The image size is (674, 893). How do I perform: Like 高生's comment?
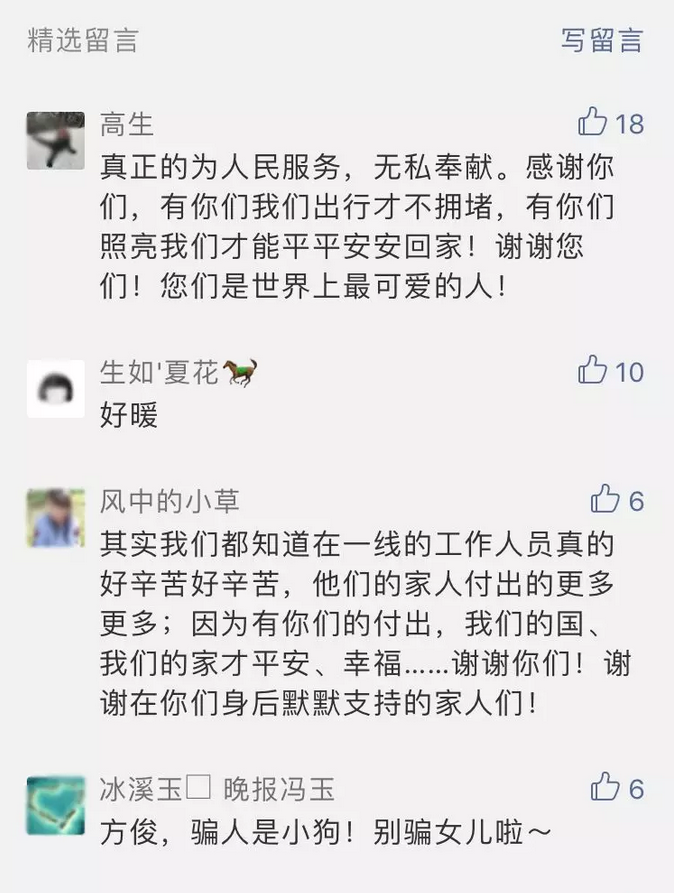tap(594, 123)
